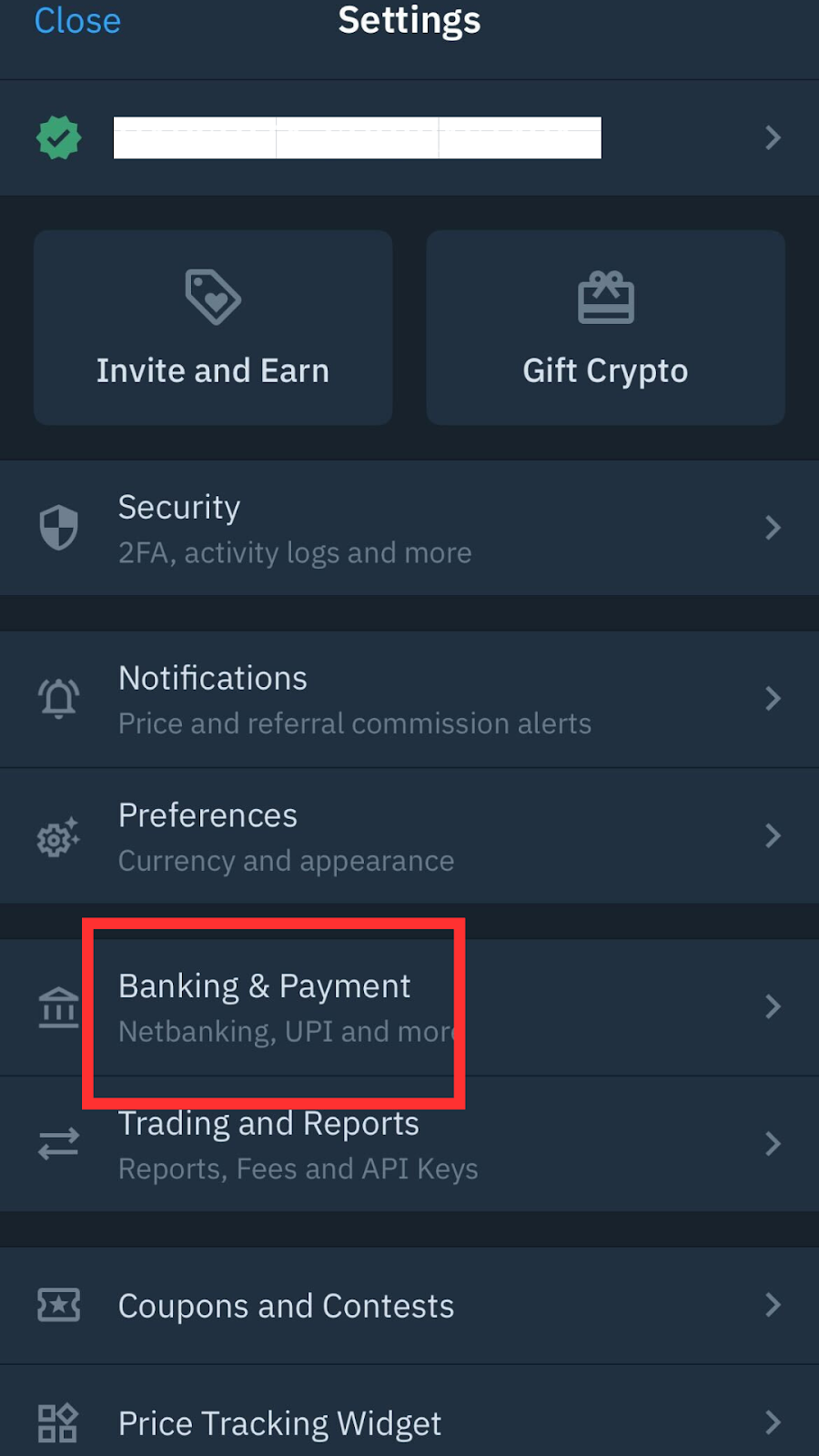
Task: Open Security settings
Action: (x=409, y=528)
